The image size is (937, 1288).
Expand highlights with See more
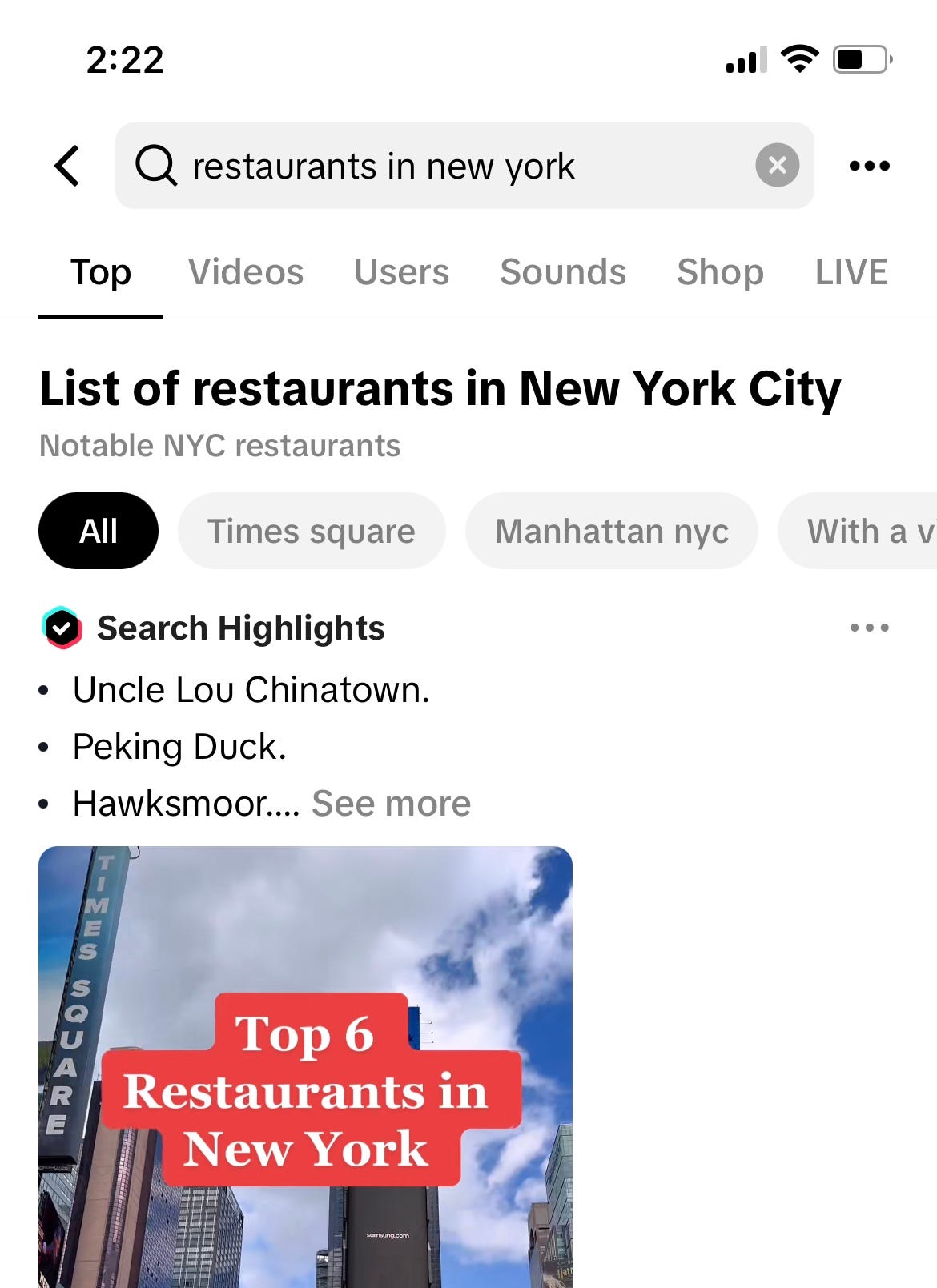391,803
